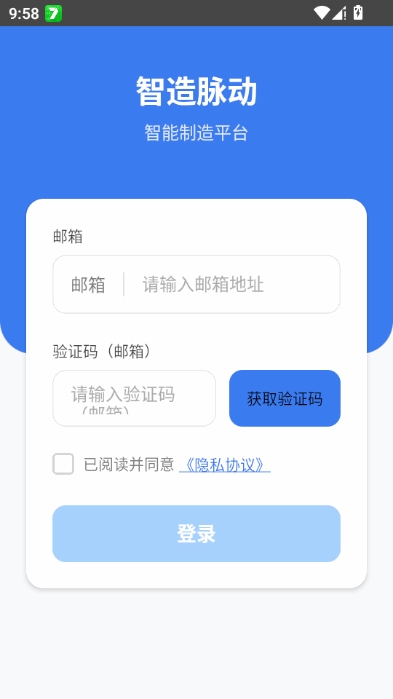Viewport: 393px width, 699px height.
Task: Tap the 获取验证码 button
Action: coord(285,398)
